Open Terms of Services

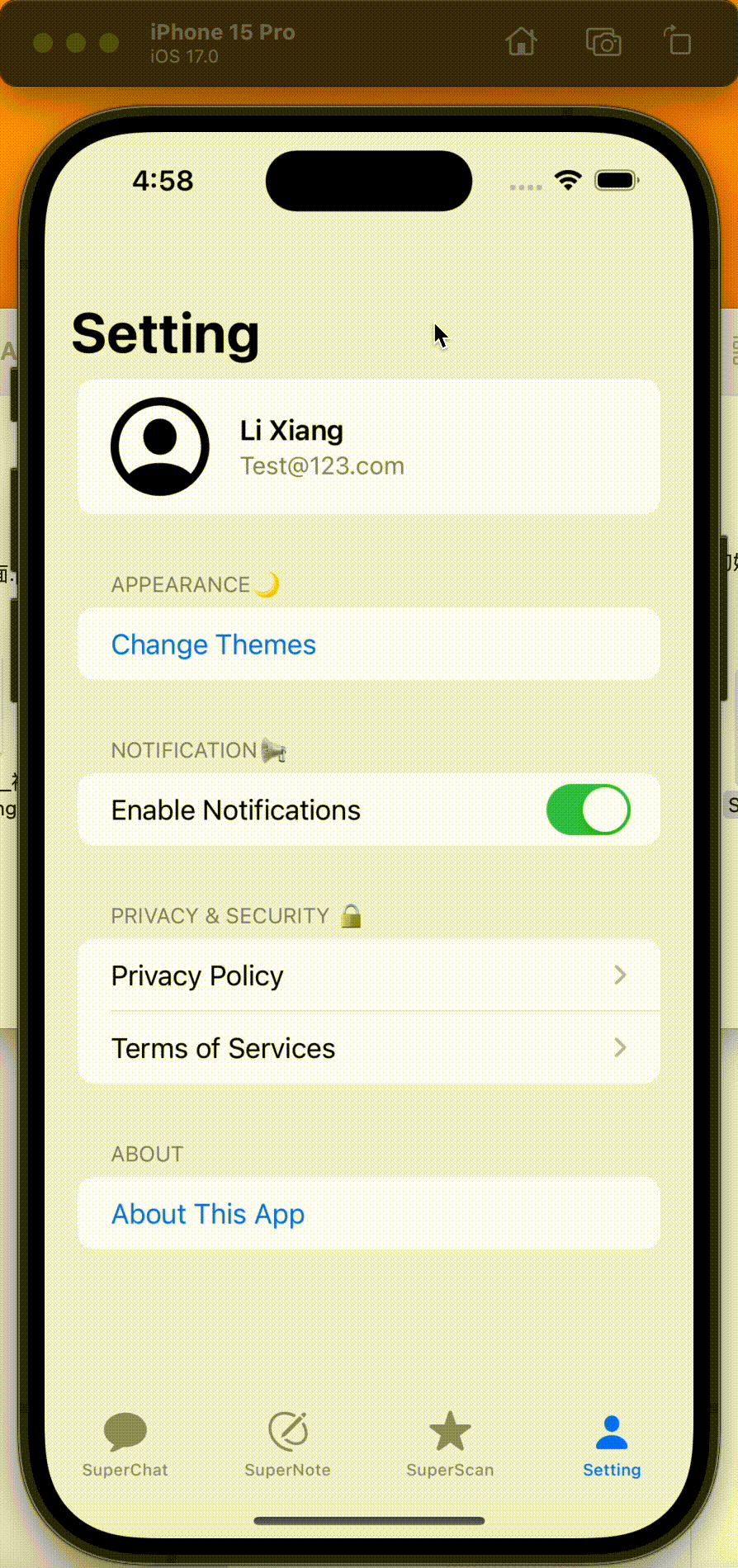368,1048
